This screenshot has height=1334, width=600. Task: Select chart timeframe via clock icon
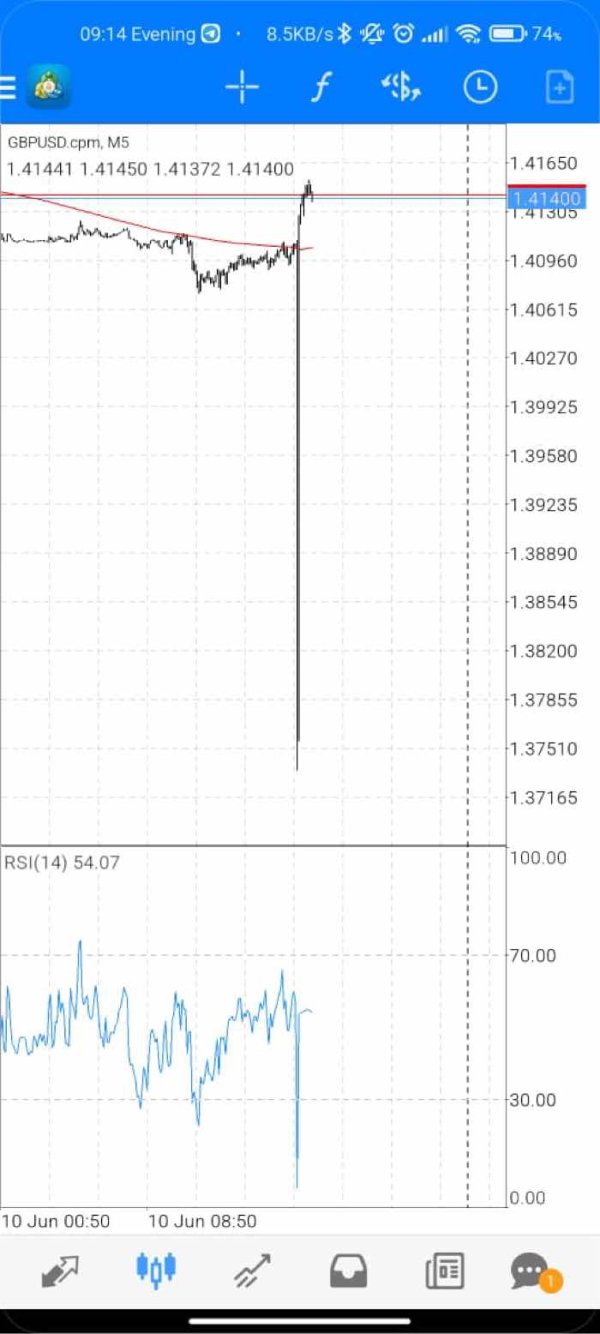(x=480, y=88)
